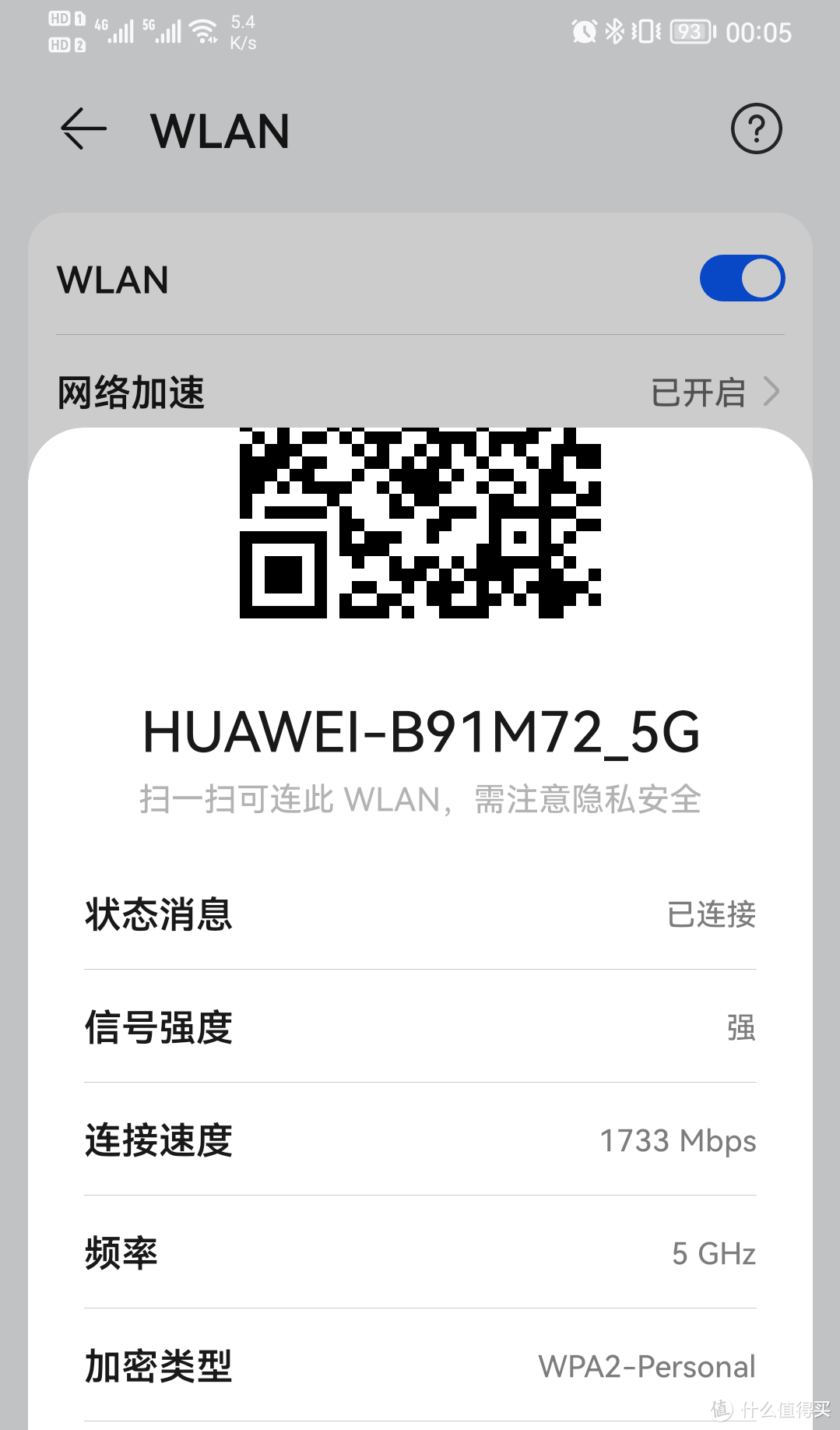This screenshot has width=840, height=1430.
Task: Tap the 连接速度 row showing 1733 Mbps
Action: click(x=420, y=1140)
